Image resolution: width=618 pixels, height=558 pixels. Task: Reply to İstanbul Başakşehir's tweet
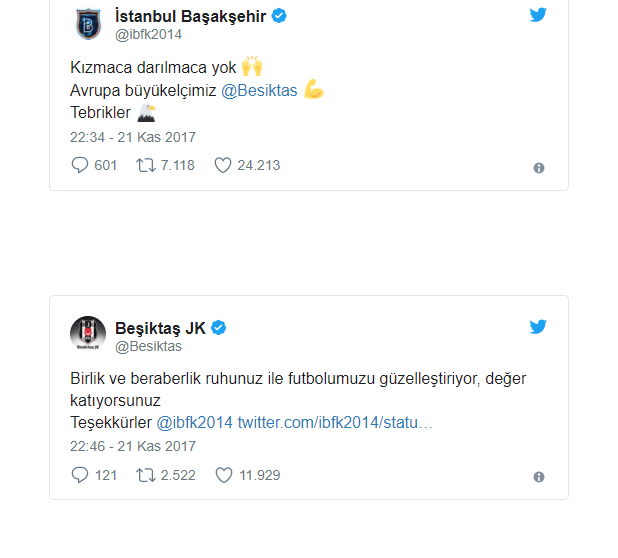pos(81,165)
